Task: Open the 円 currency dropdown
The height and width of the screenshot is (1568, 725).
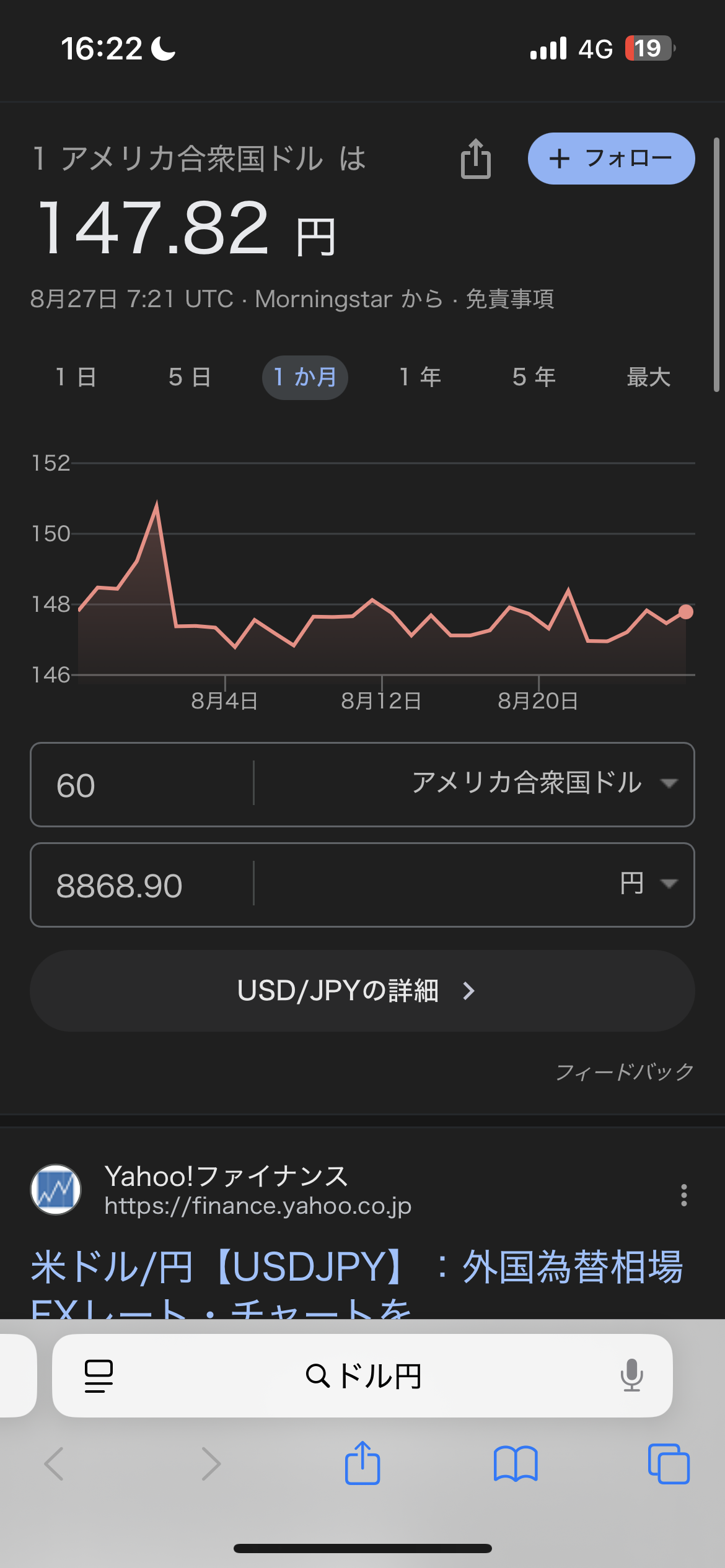Action: click(x=648, y=884)
